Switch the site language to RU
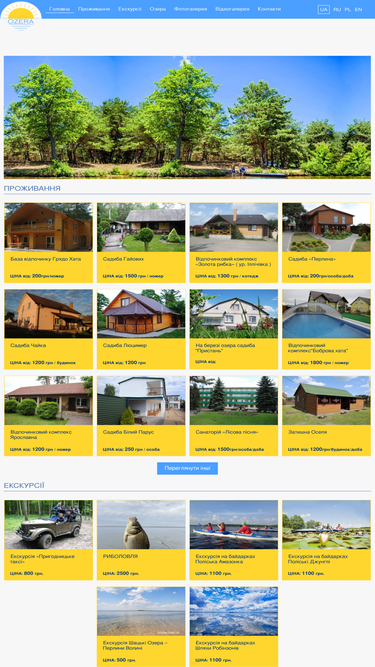The height and width of the screenshot is (667, 375). (x=337, y=9)
